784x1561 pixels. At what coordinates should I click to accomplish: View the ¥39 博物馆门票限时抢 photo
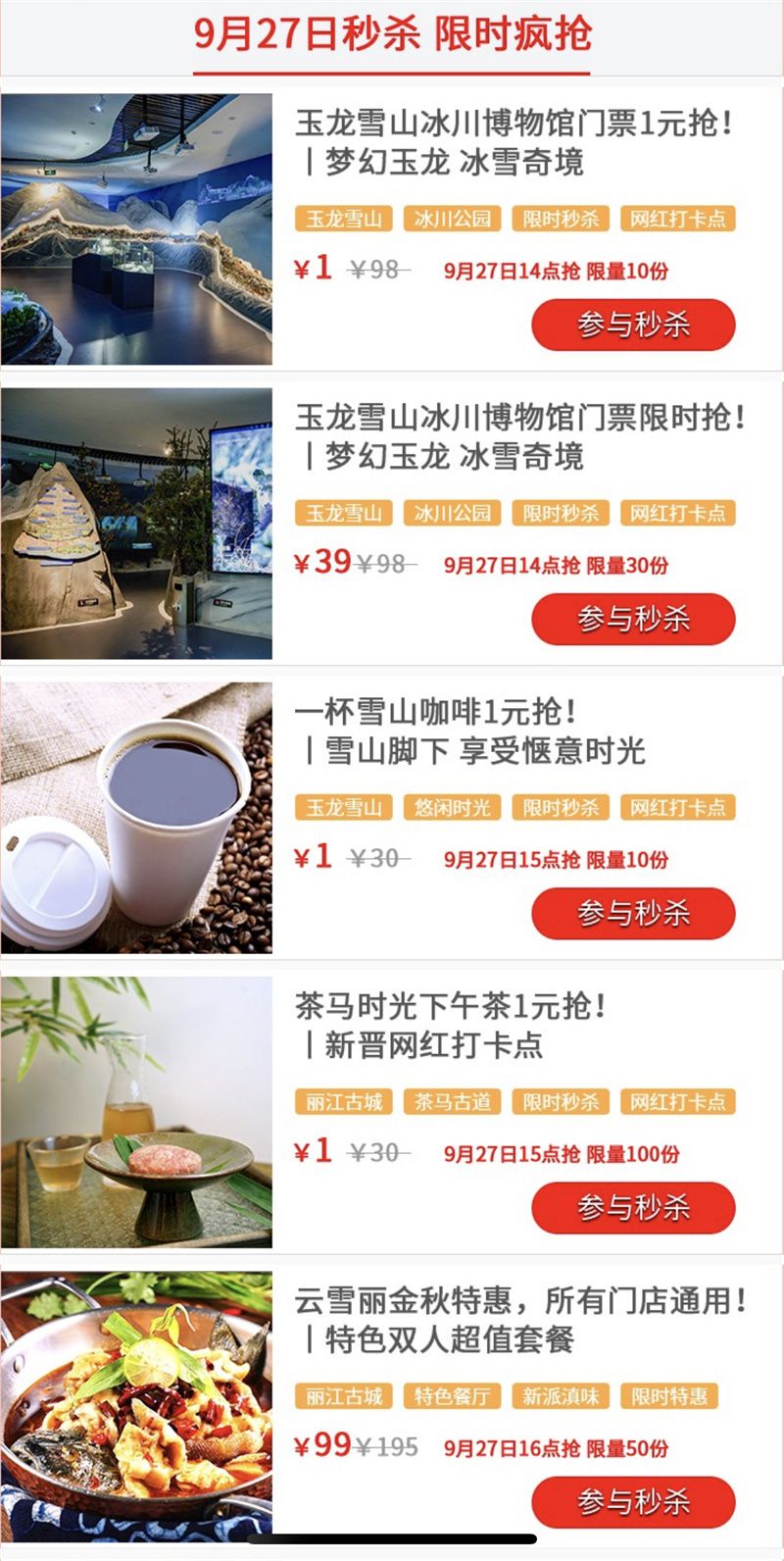coord(137,524)
